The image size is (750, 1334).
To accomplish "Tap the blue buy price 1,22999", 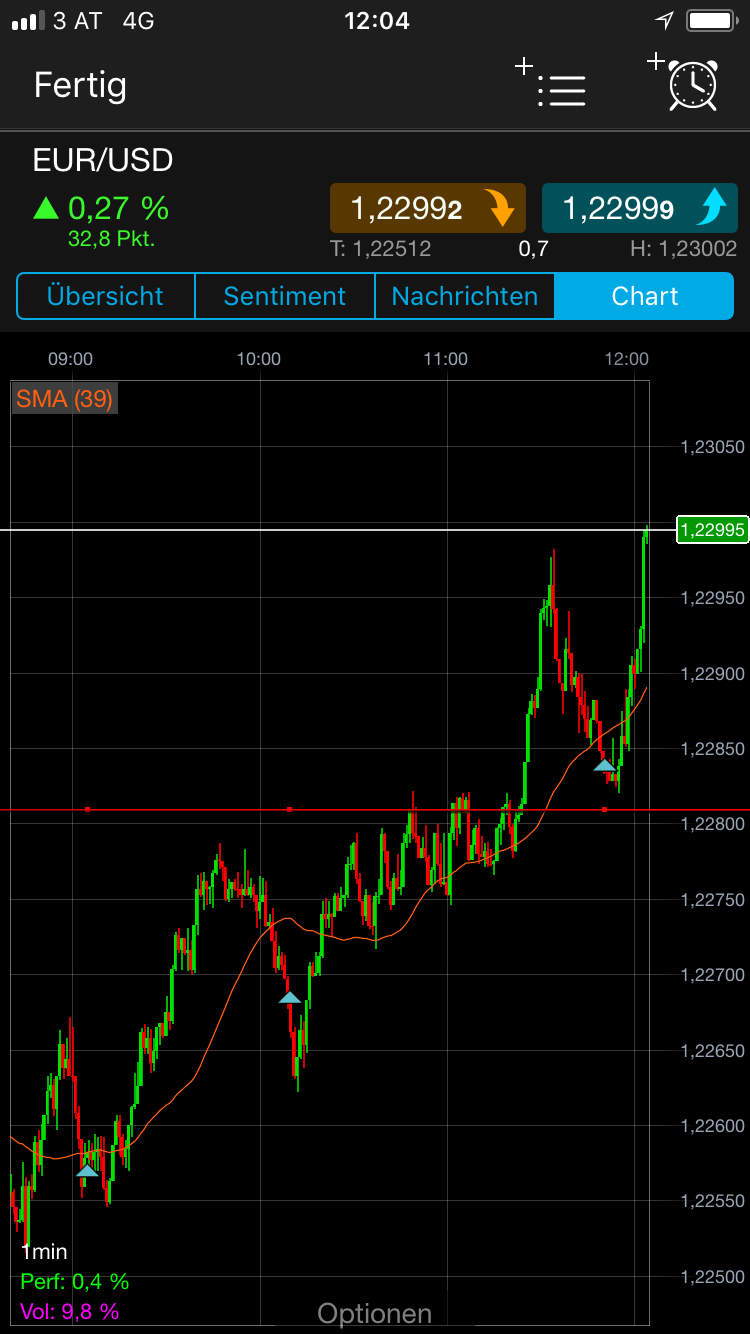I will click(639, 209).
